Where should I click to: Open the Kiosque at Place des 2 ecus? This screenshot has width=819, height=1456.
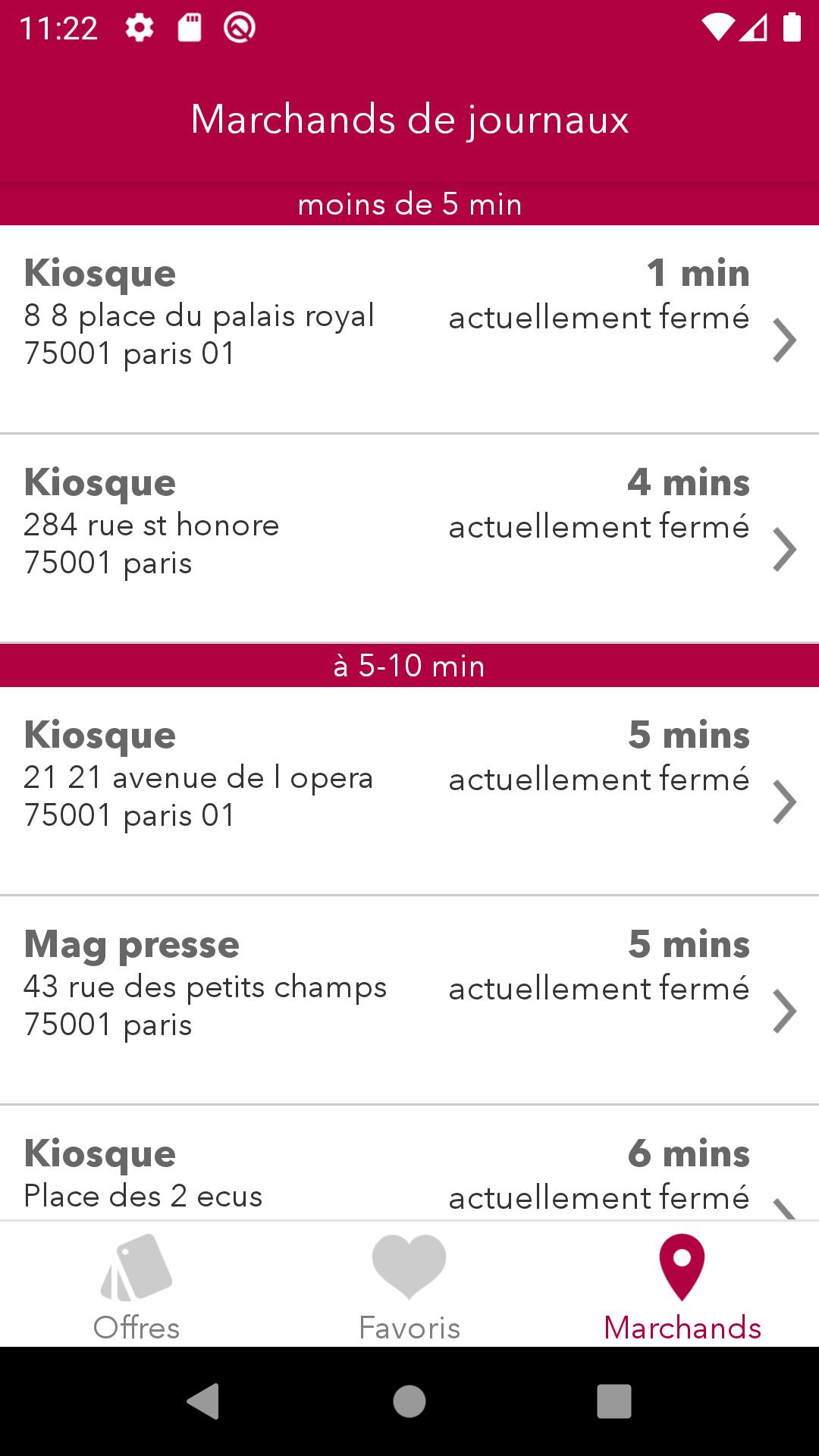click(409, 1163)
